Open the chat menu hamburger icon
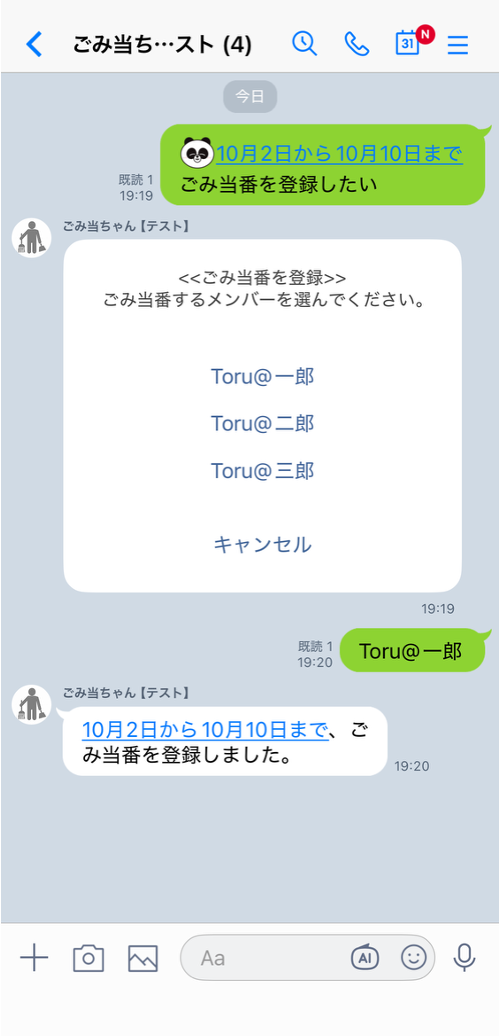 coord(458,44)
